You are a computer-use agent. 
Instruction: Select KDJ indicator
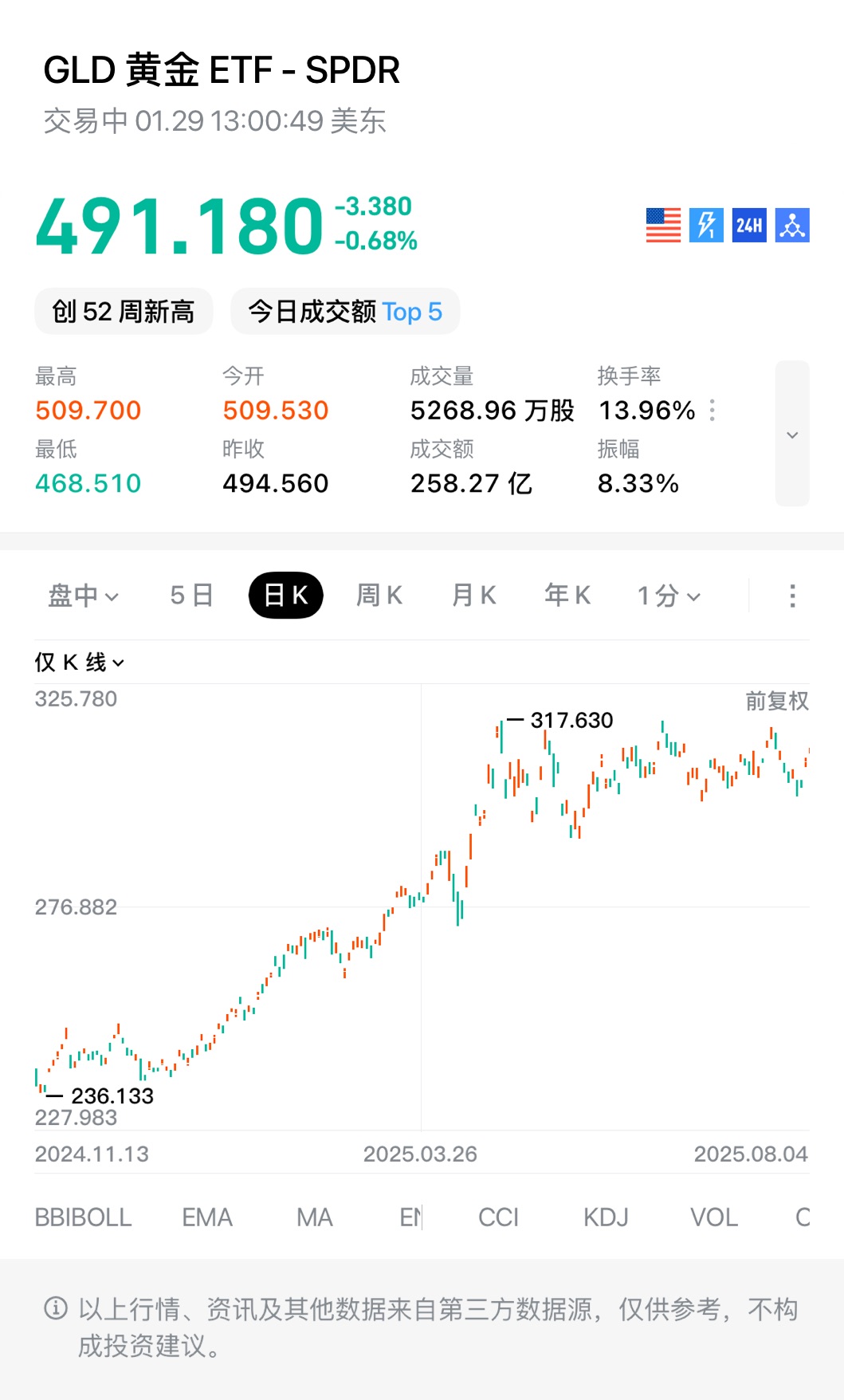(x=606, y=1217)
